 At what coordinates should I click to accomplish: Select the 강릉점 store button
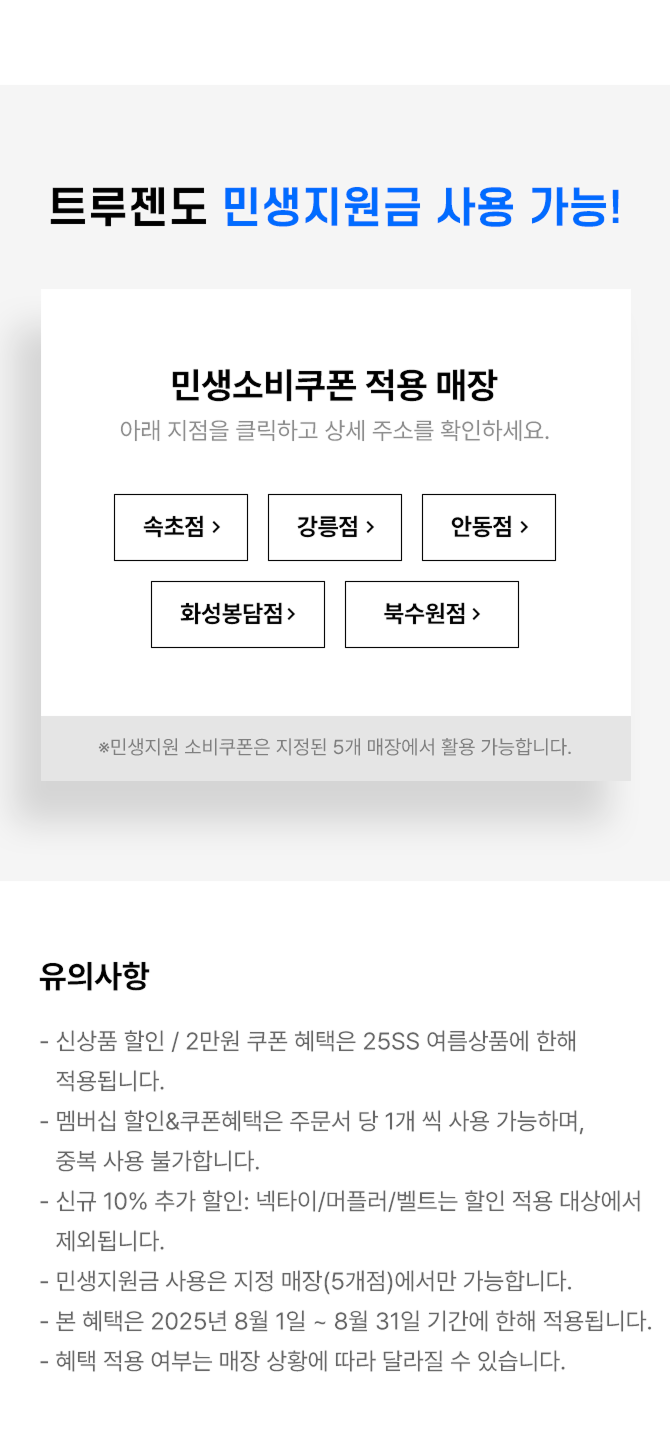[335, 527]
